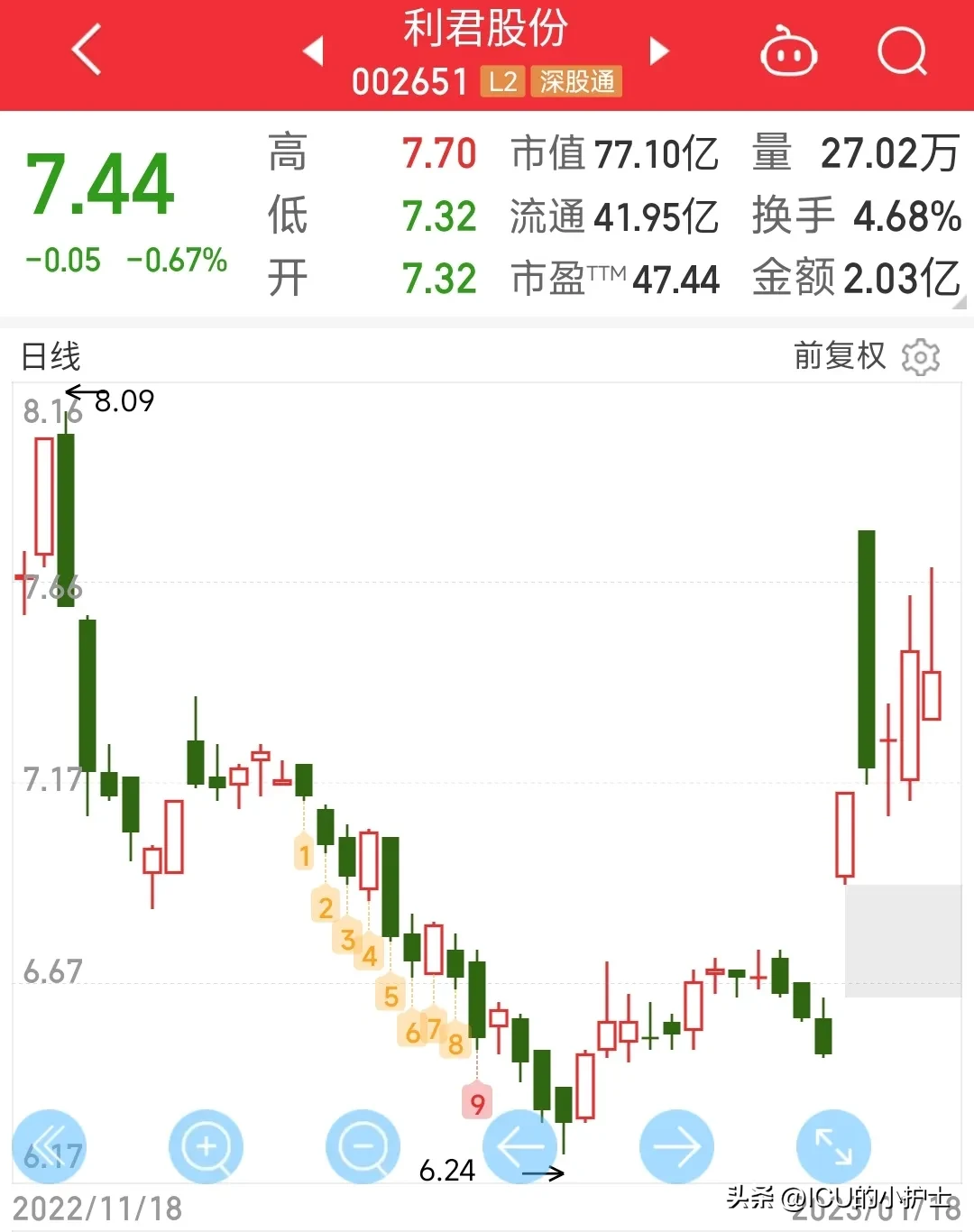974x1232 pixels.
Task: Switch to the previous stock
Action: pyautogui.click(x=313, y=51)
